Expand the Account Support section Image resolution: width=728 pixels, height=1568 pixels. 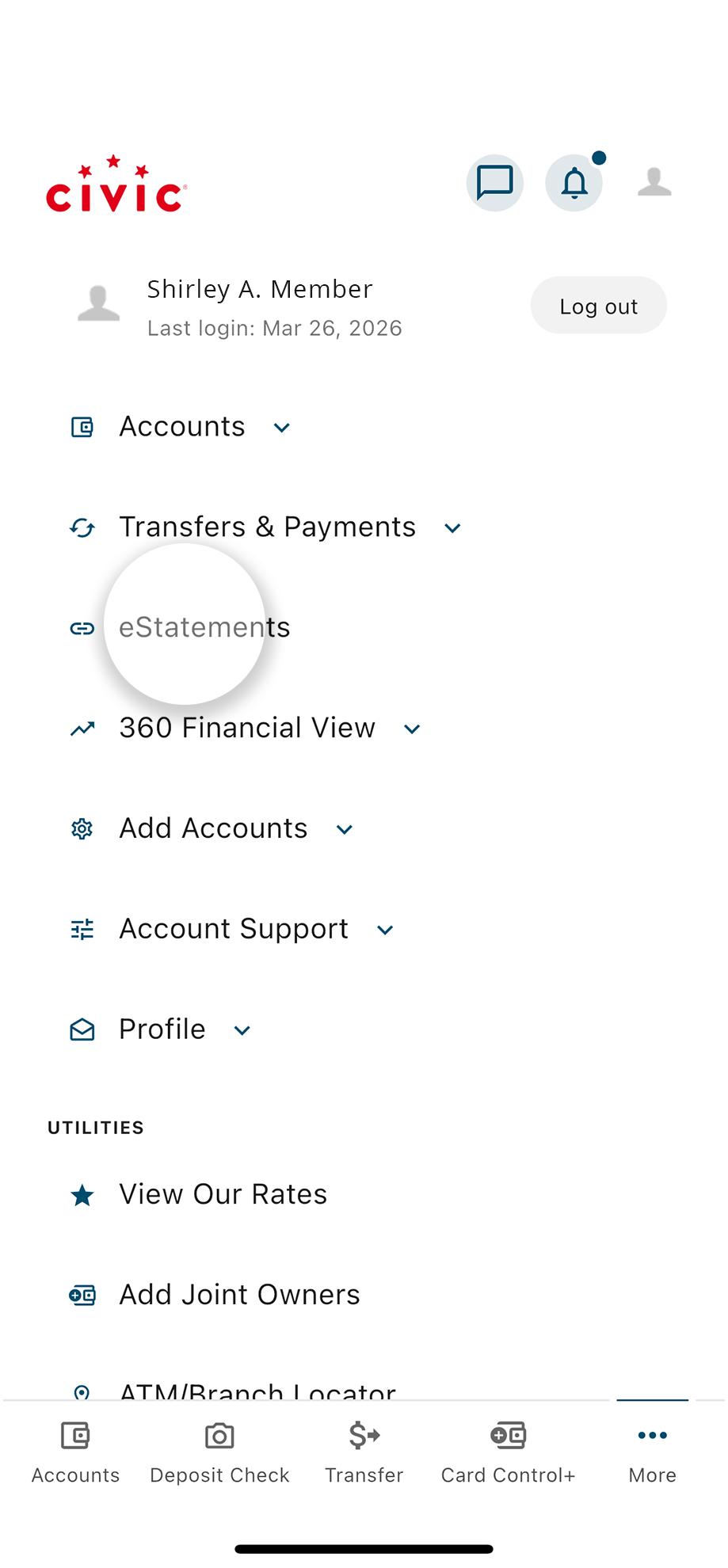[385, 929]
